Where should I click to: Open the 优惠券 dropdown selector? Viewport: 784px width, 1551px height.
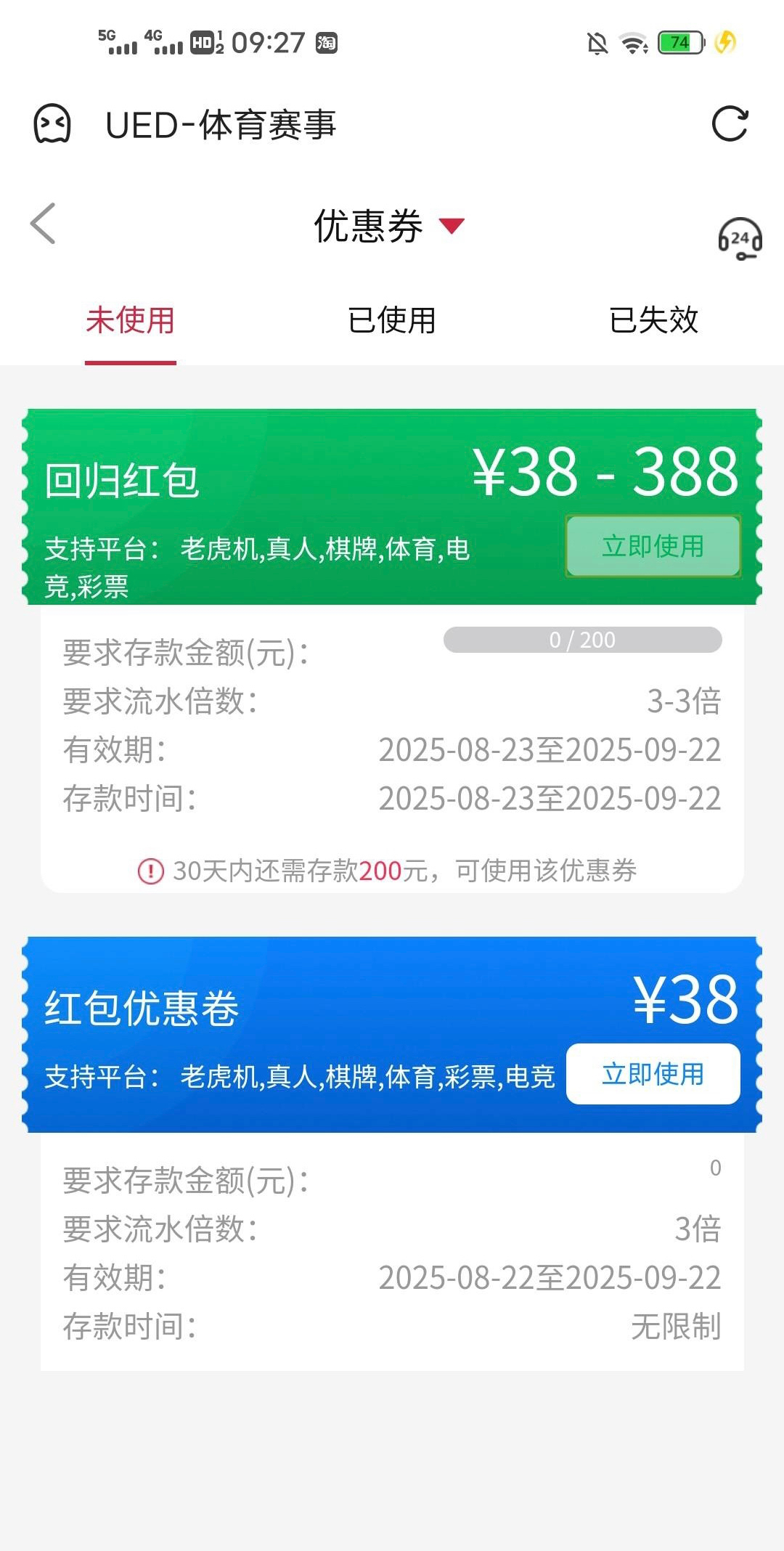pyautogui.click(x=390, y=226)
